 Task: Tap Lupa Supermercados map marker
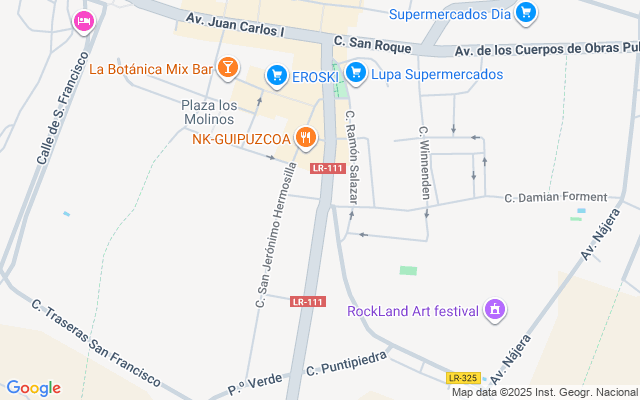tap(356, 73)
